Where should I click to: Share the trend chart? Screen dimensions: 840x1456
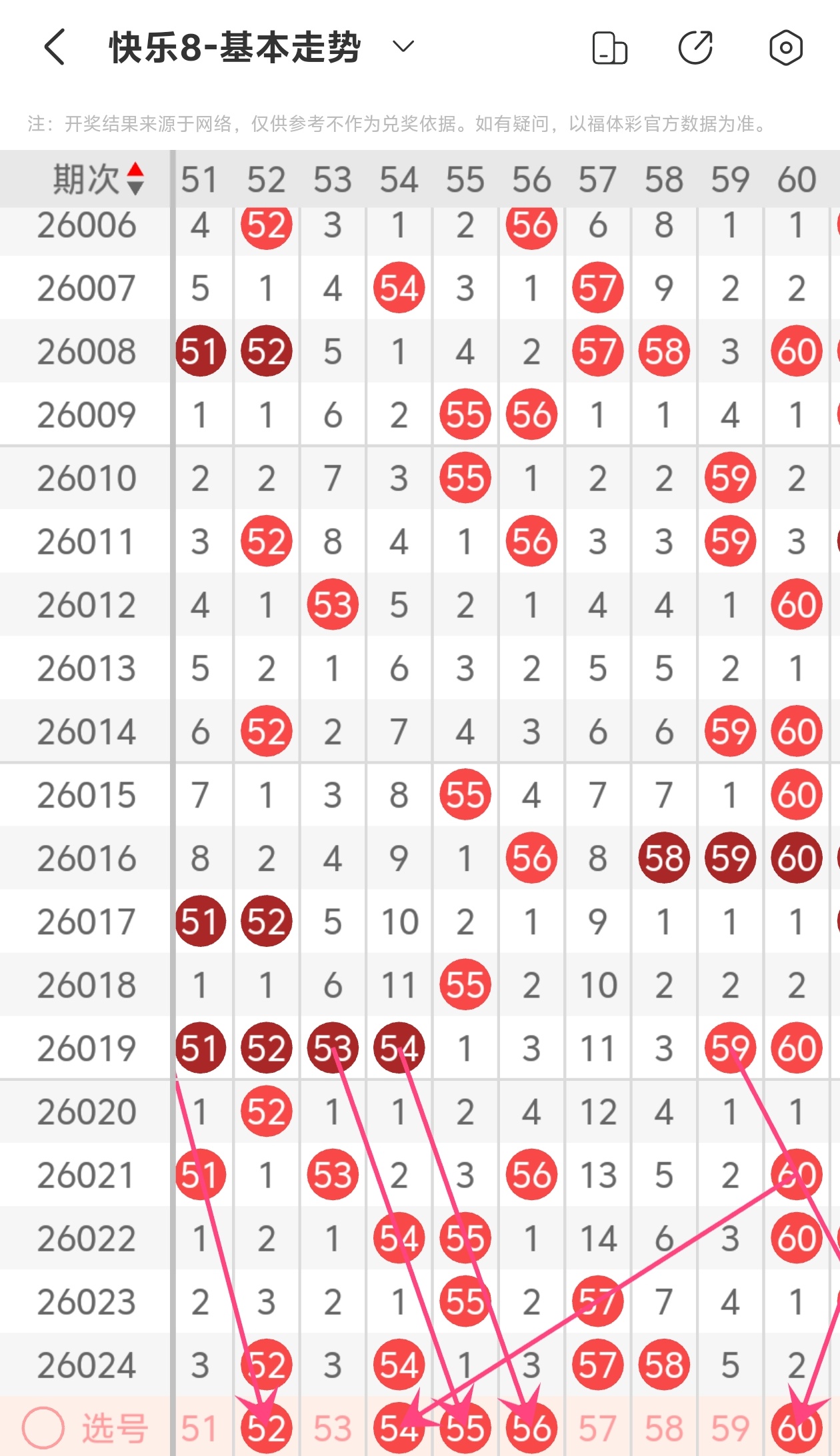(x=696, y=48)
